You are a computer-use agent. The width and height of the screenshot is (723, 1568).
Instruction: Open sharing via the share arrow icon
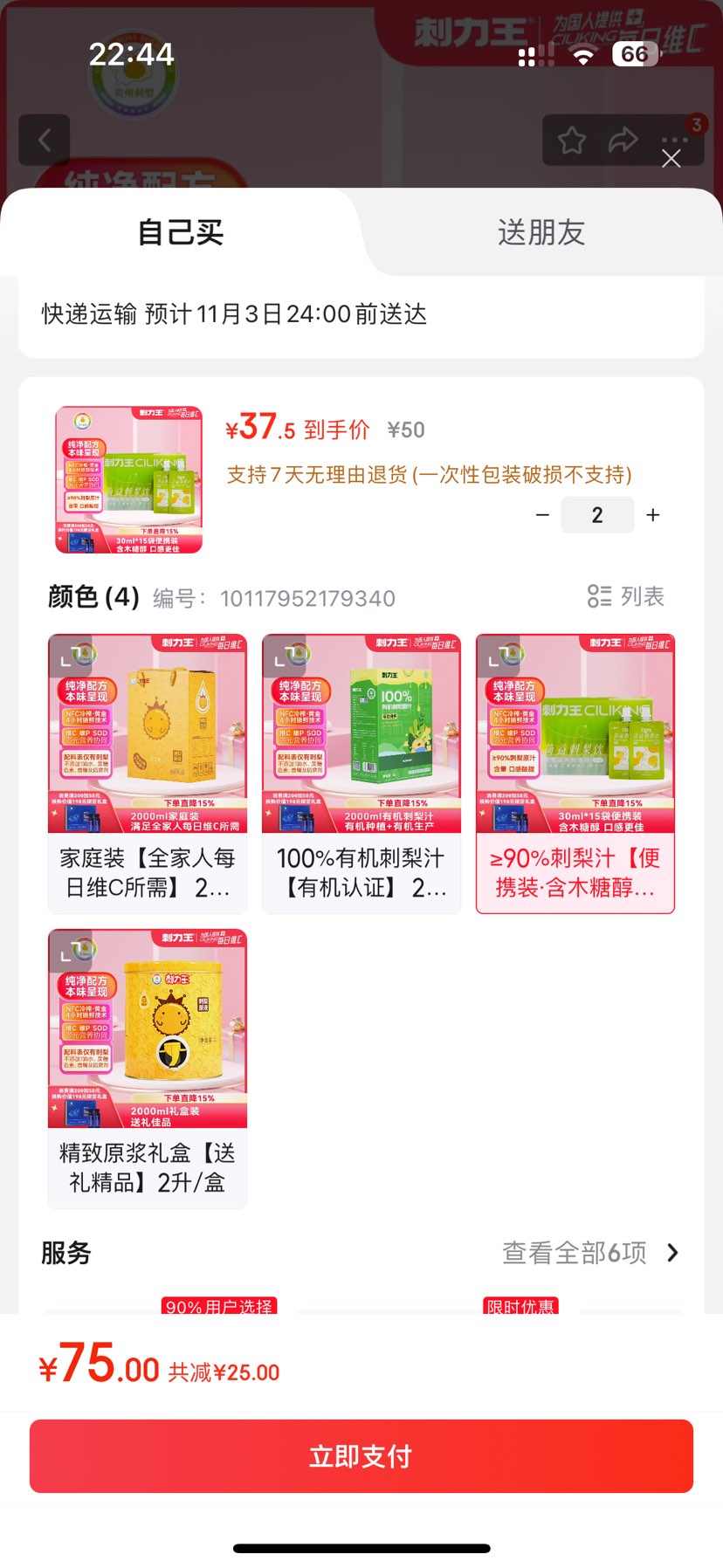click(x=623, y=140)
